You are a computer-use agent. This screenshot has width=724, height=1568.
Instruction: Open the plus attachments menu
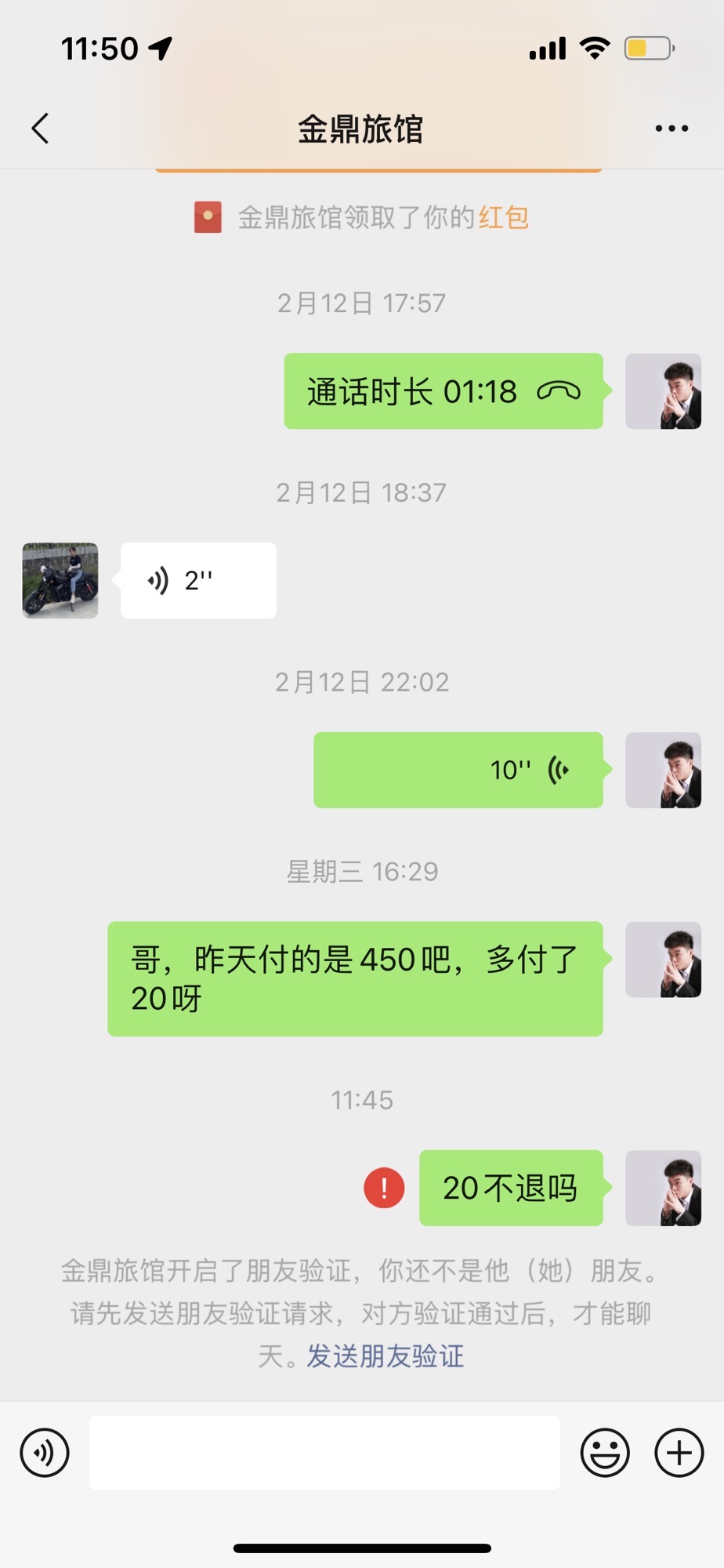679,1453
